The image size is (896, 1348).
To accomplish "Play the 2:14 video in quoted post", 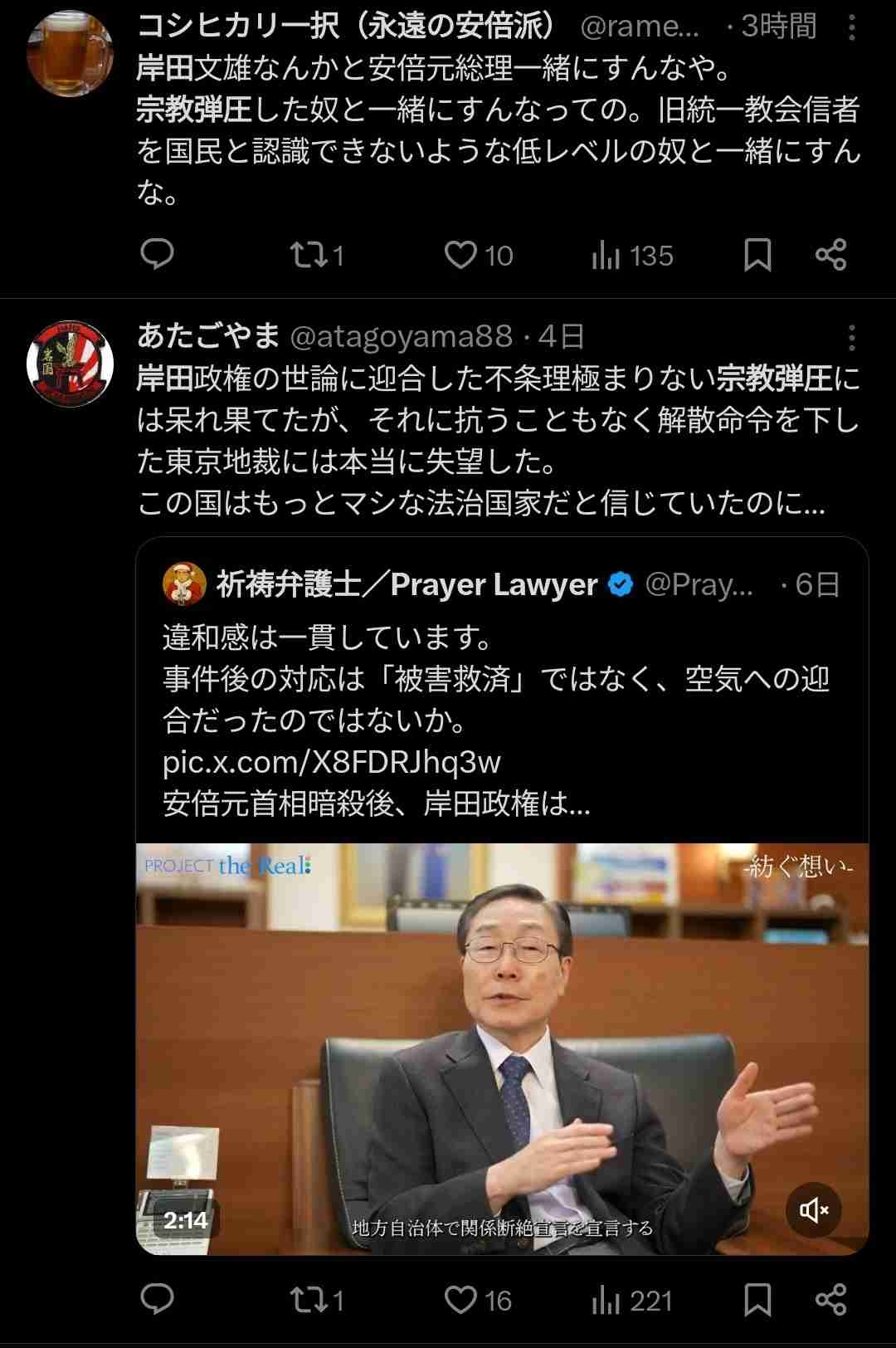I will (x=501, y=1048).
